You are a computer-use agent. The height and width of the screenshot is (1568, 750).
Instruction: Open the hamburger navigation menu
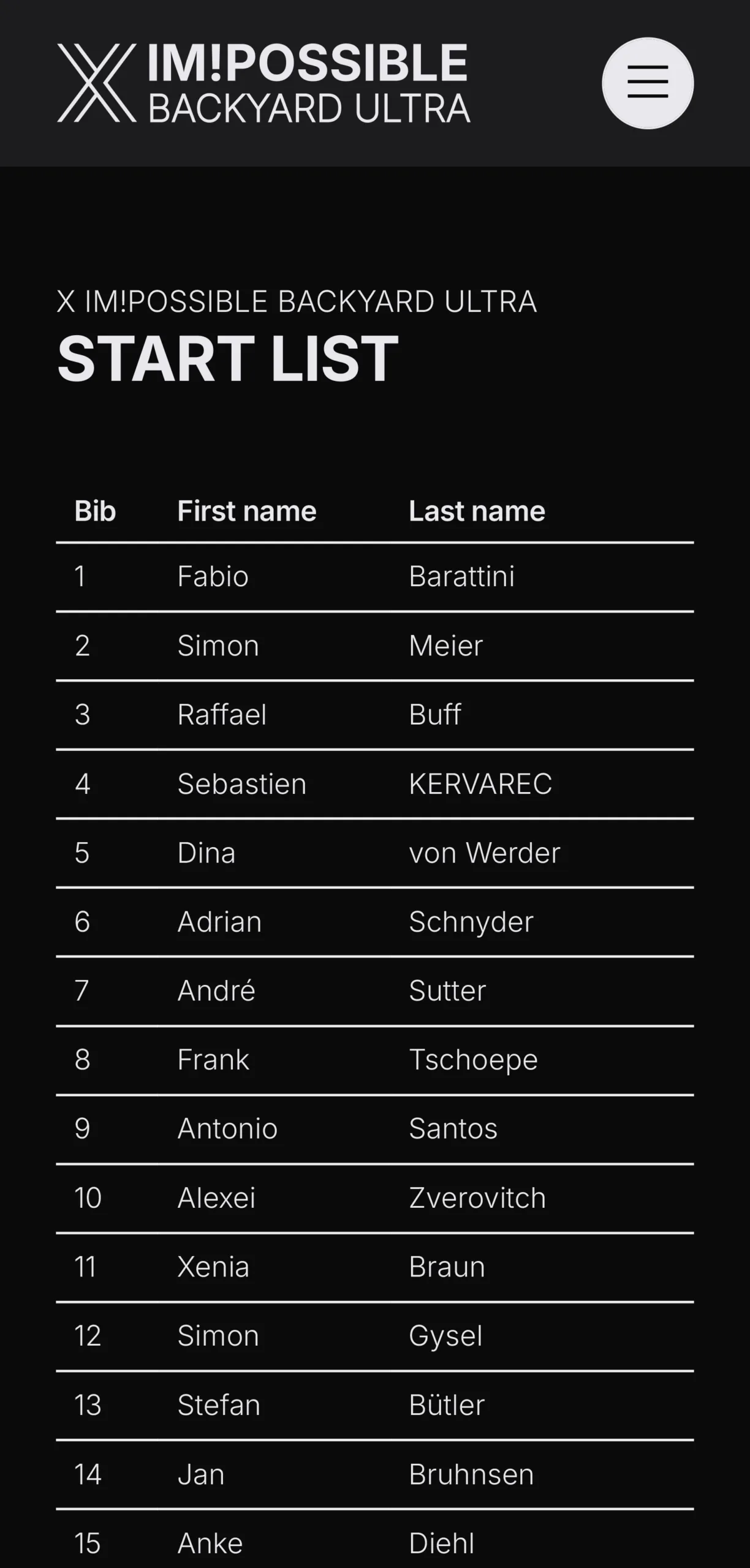[x=648, y=83]
